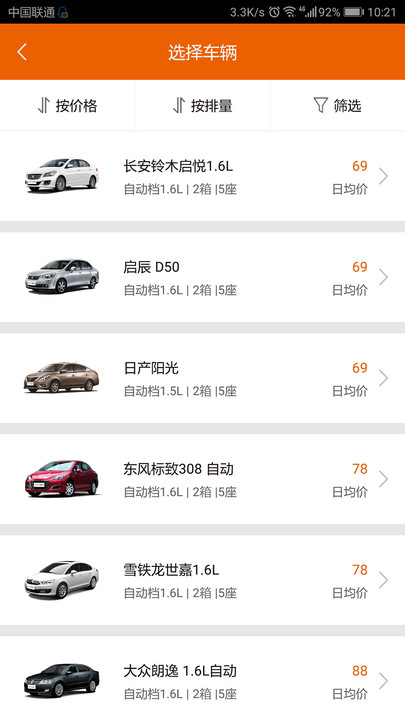Screen dimensions: 405x720
Task: Select 大众朗逸 1.6L自动 at 88 daily
Action: 202,678
